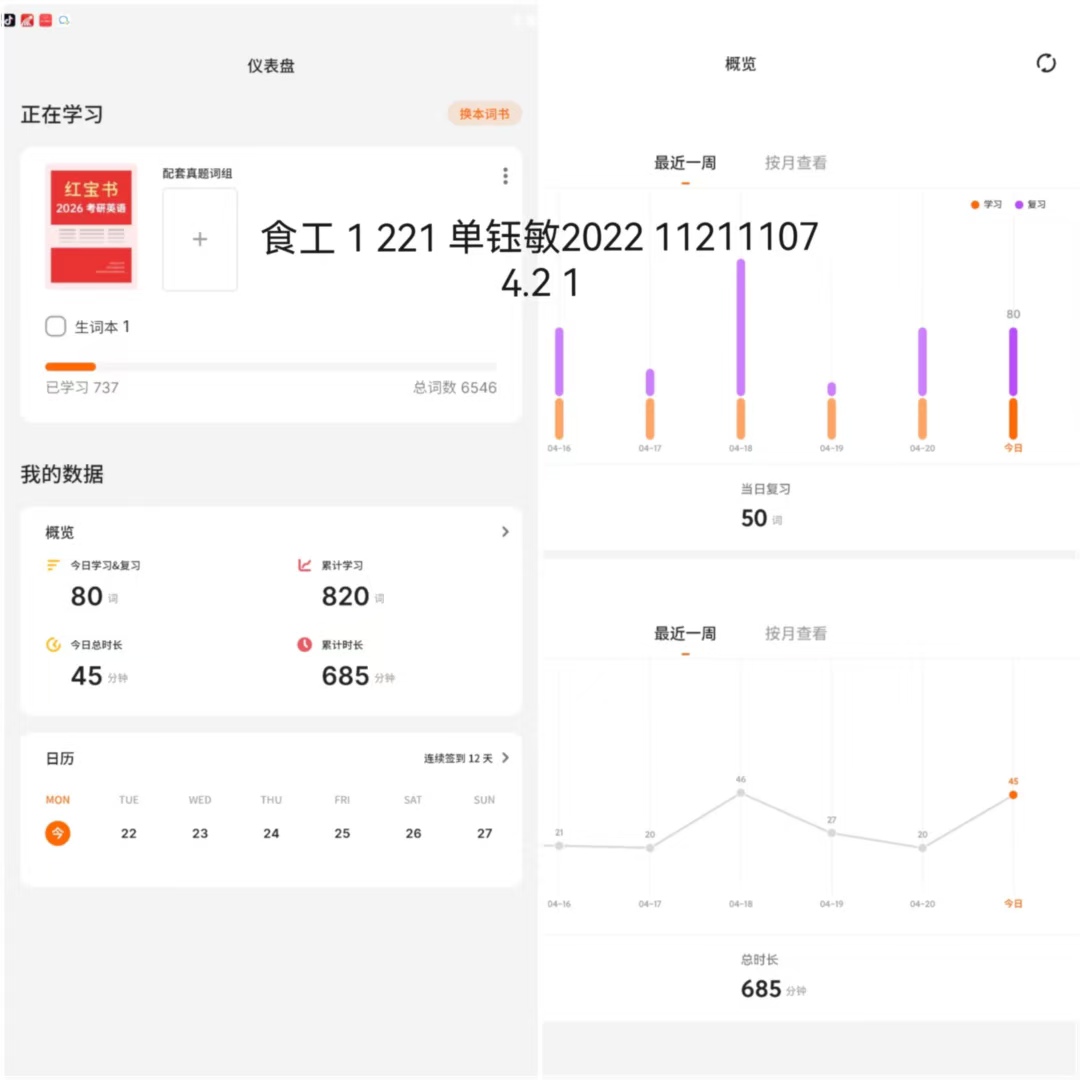Open the 连续签到 12 天 calendar link

[x=466, y=758]
